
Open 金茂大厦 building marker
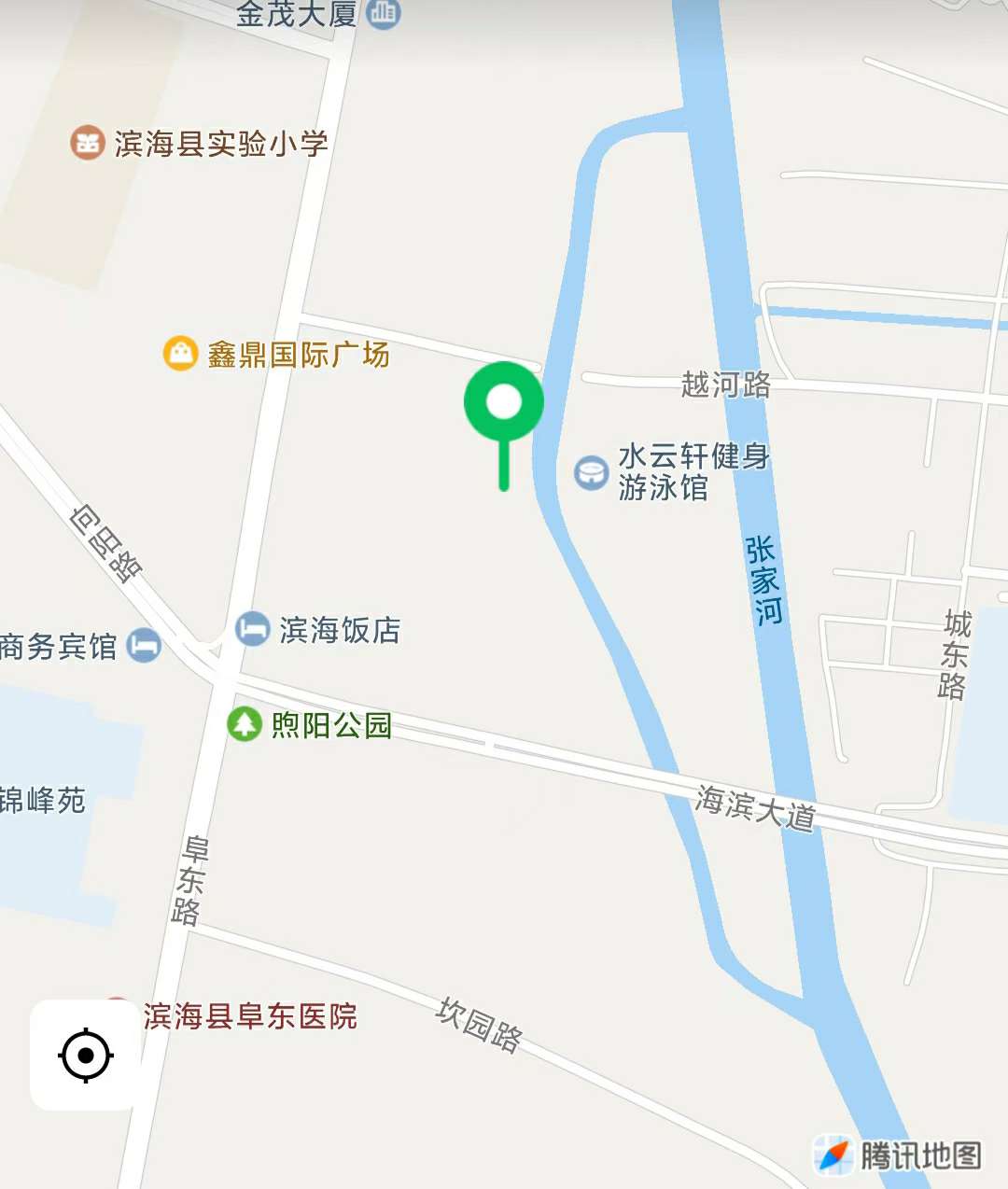[x=384, y=13]
